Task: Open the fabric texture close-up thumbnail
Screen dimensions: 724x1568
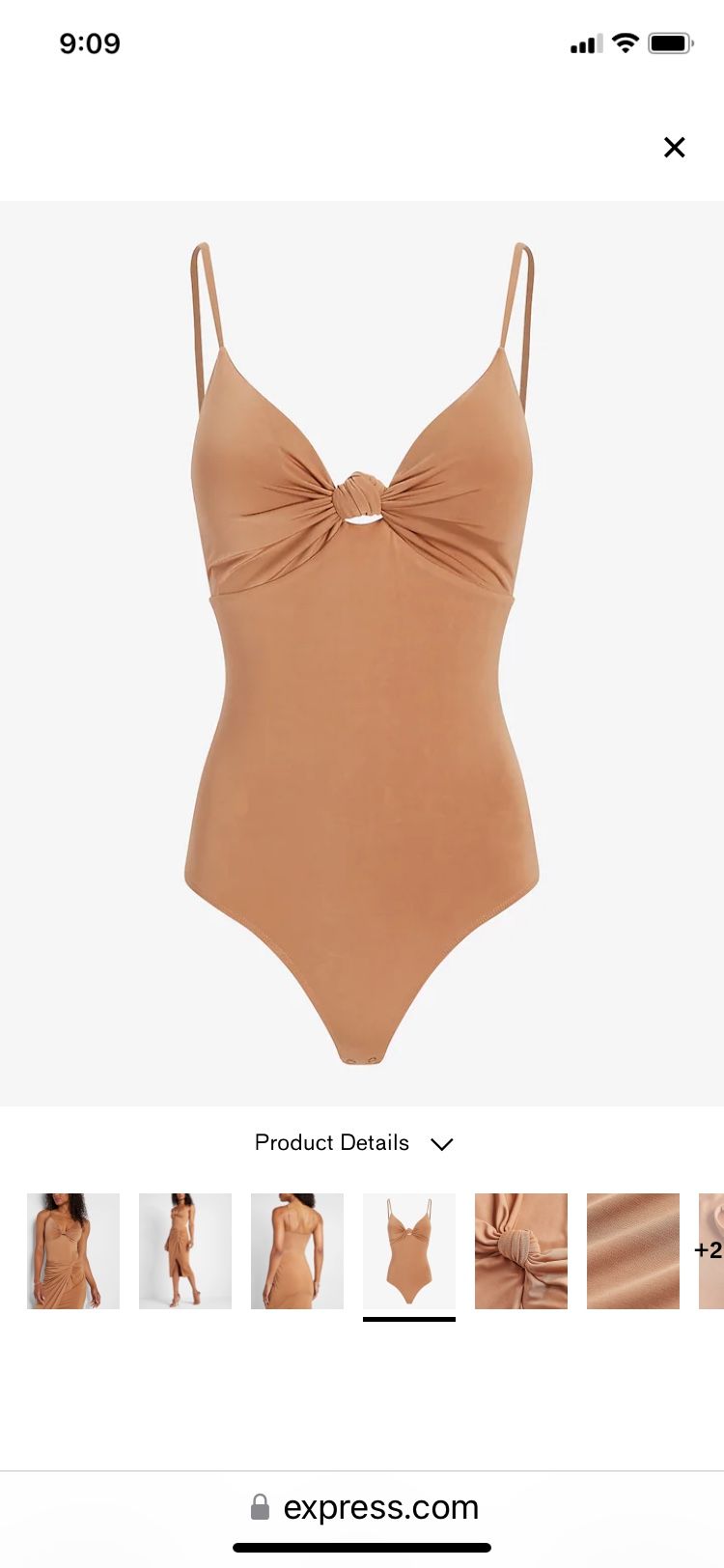Action: (633, 1250)
